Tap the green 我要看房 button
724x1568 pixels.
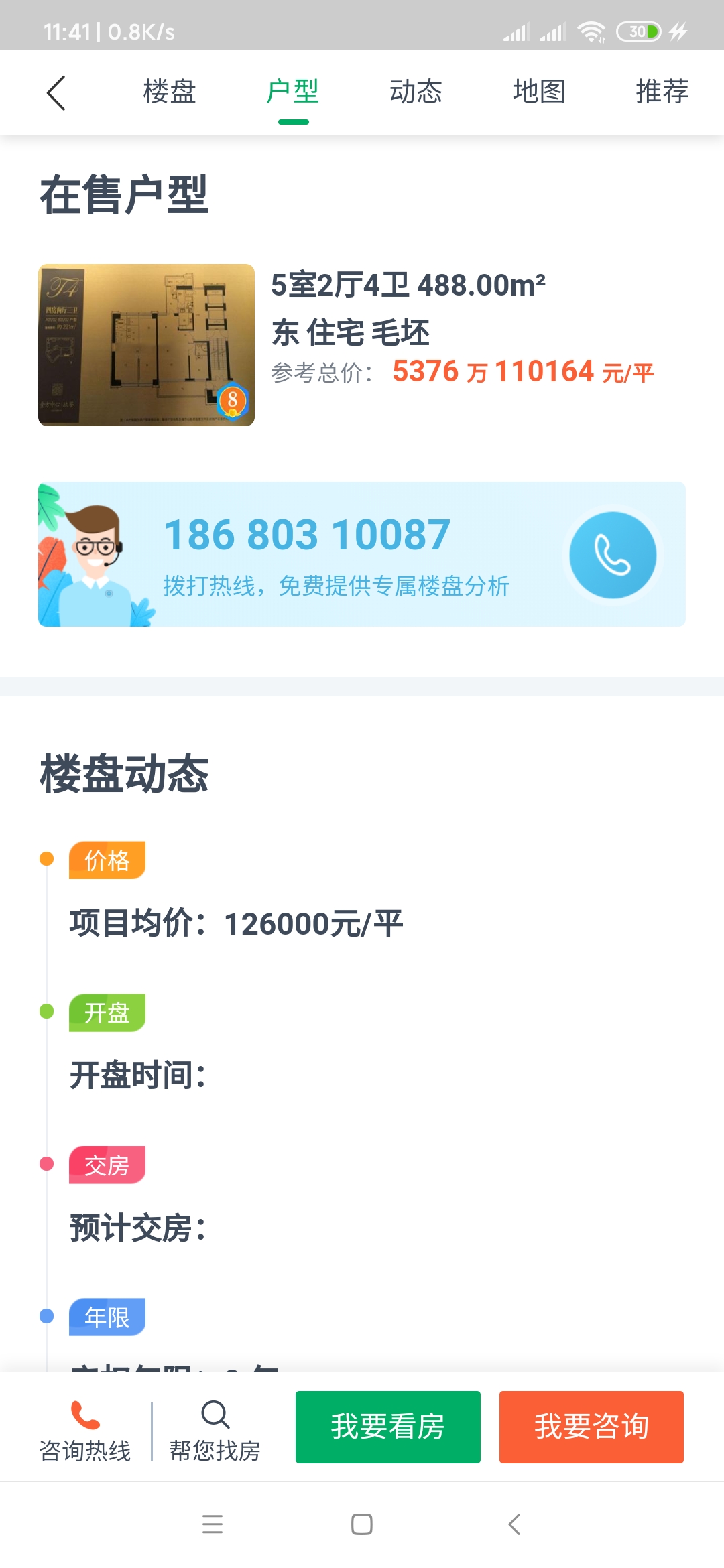tap(387, 1427)
